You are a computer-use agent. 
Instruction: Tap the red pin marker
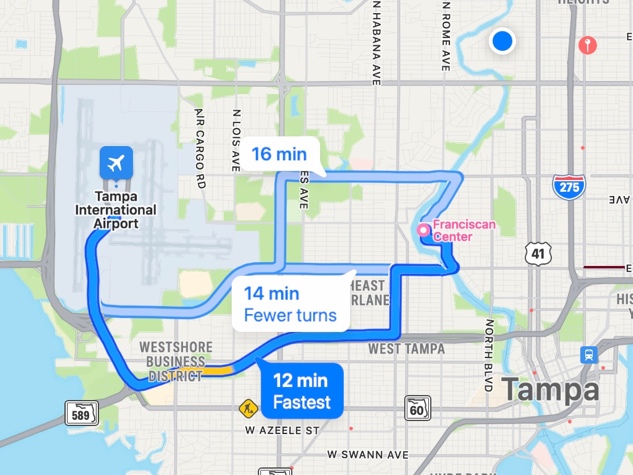coord(589,44)
